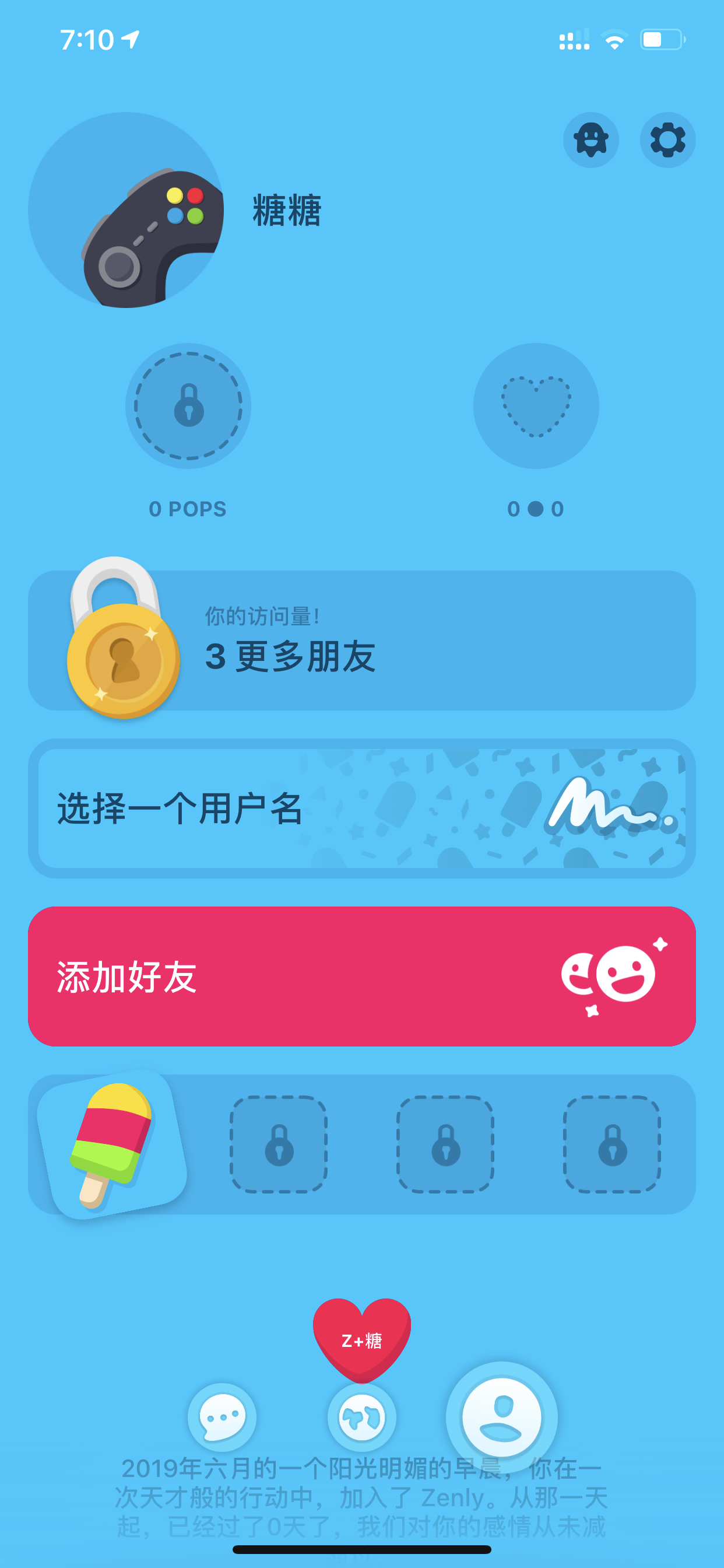Open the profile person tab

pos(502,1417)
